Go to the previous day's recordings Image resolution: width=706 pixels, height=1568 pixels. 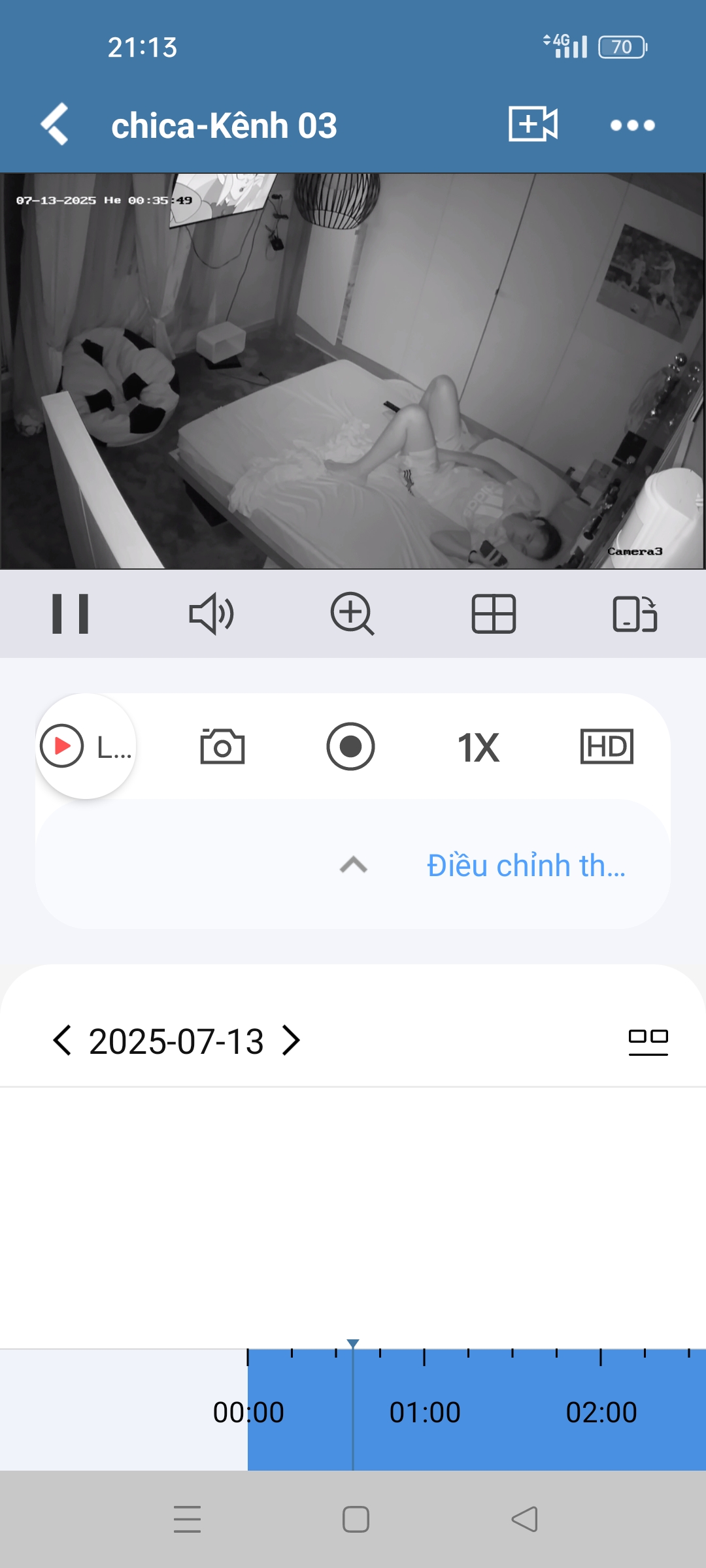tap(62, 1041)
